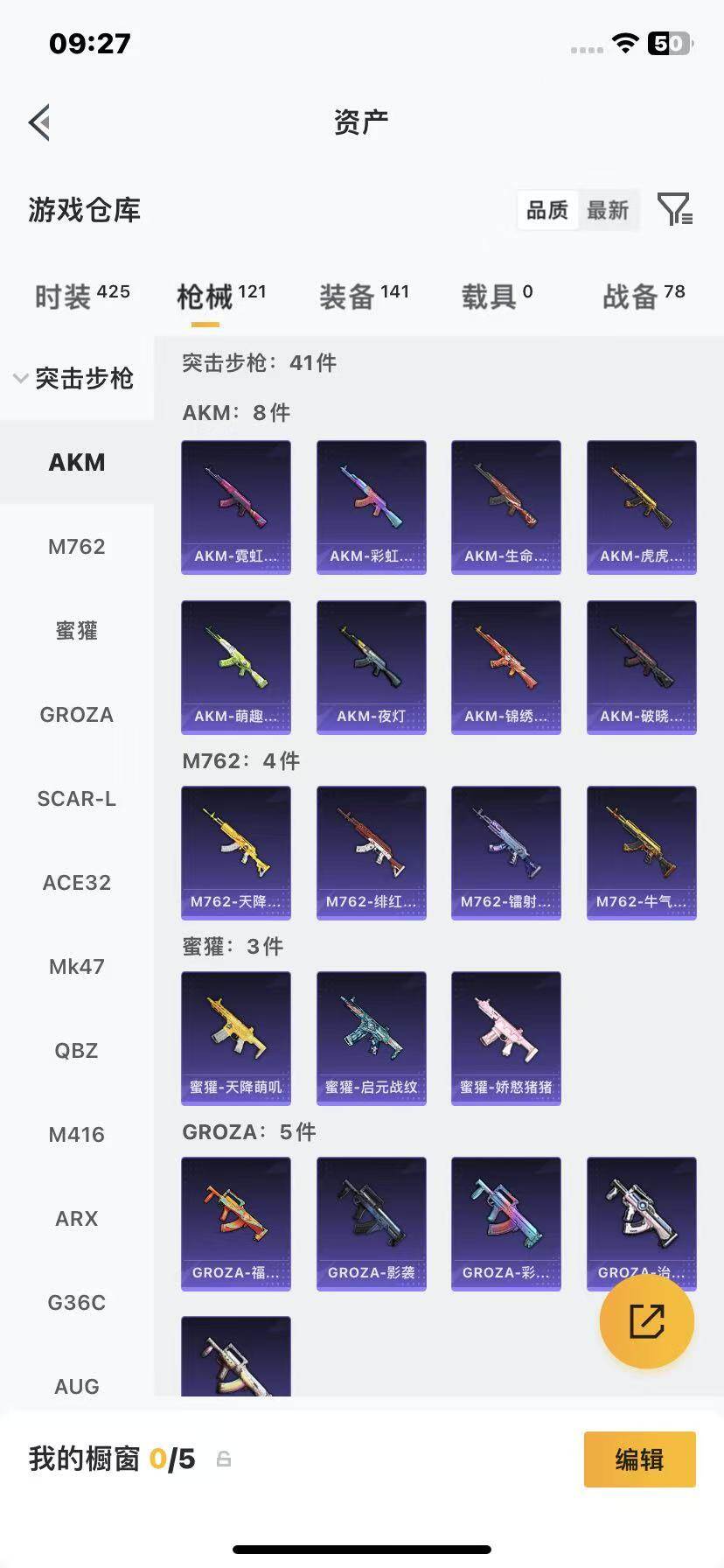Image resolution: width=724 pixels, height=1568 pixels.
Task: Select 蜜獾 in the side list
Action: 77,631
